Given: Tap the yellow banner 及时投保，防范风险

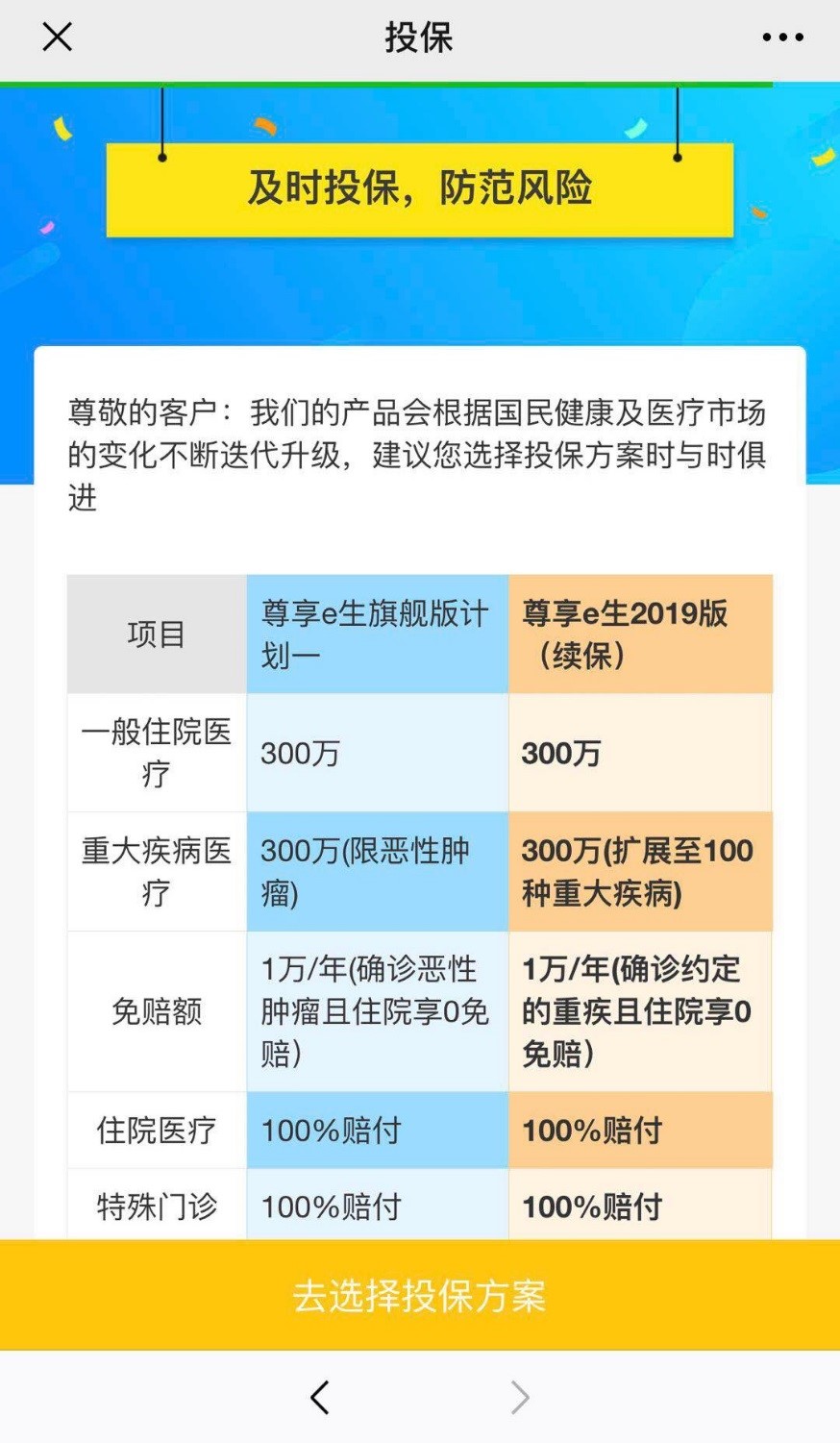Looking at the screenshot, I should point(420,188).
